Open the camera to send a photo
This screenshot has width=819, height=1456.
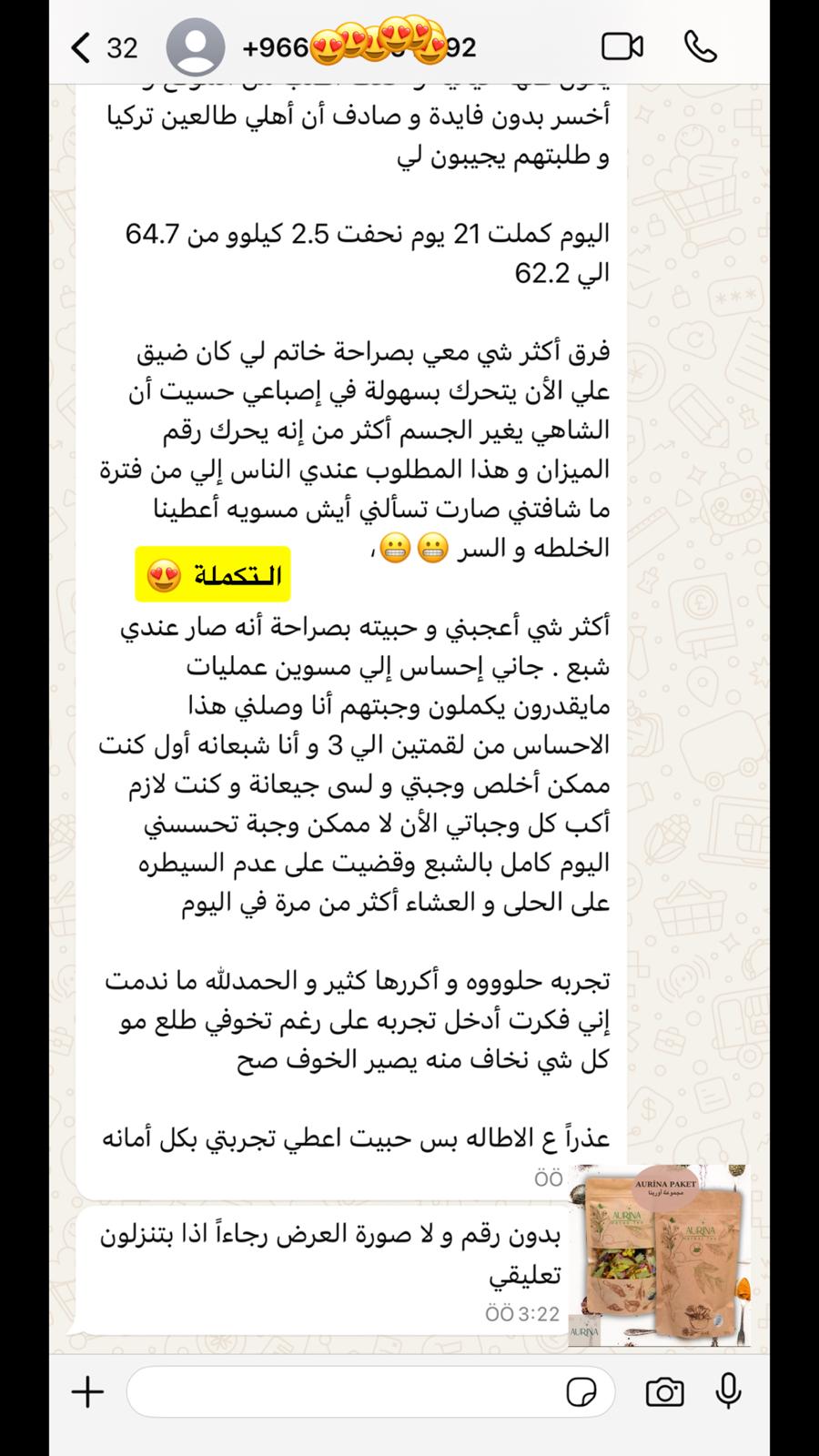coord(664,1392)
